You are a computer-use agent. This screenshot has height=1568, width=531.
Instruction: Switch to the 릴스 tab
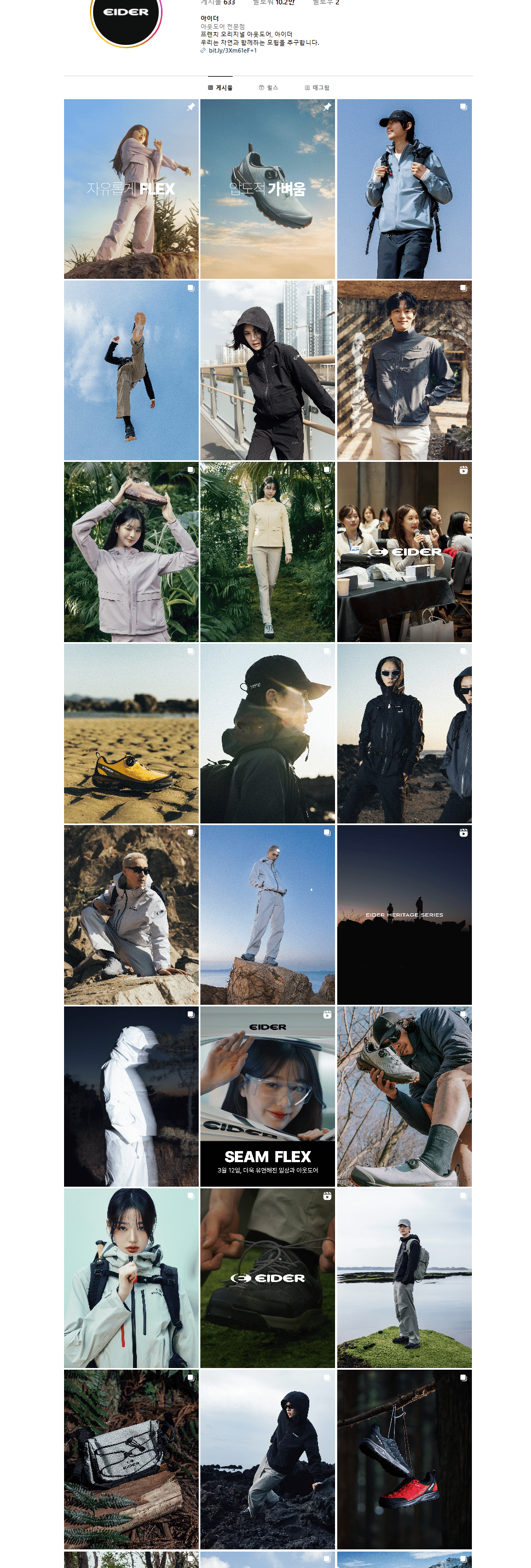click(x=268, y=88)
